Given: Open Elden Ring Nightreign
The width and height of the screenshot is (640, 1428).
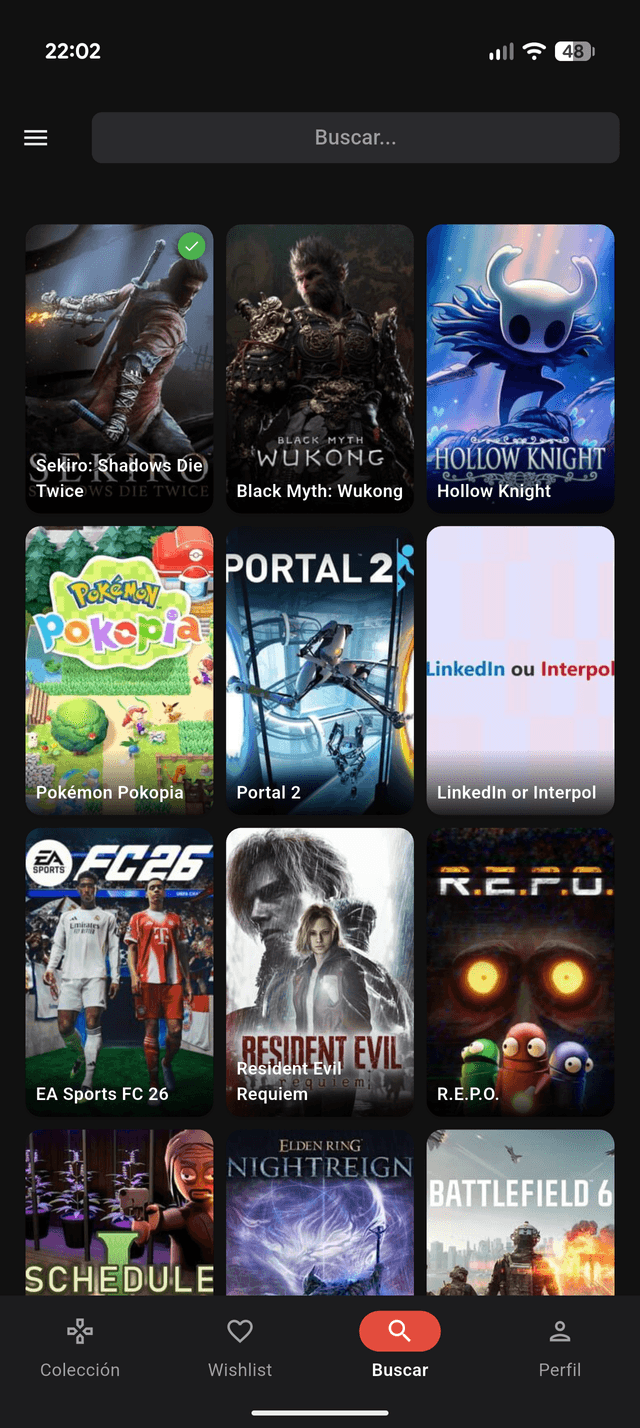Looking at the screenshot, I should pyautogui.click(x=320, y=1212).
